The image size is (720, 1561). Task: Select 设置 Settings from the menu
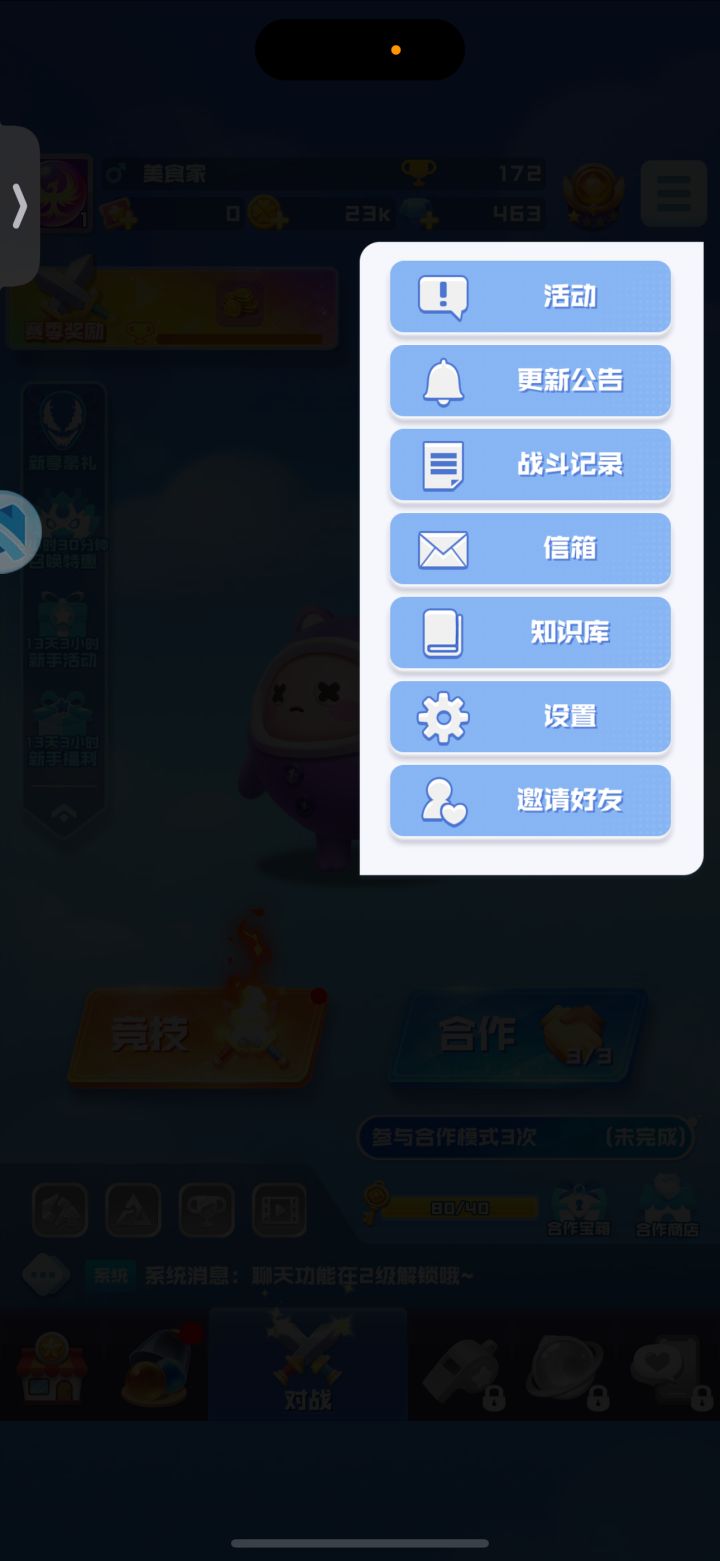click(530, 716)
